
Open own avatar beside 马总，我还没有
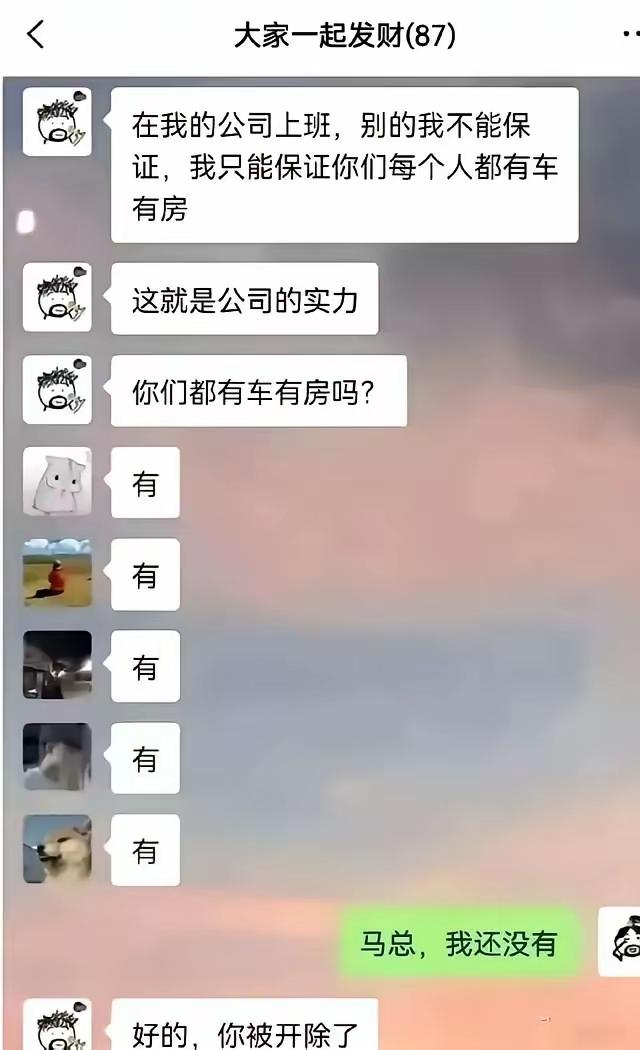click(x=622, y=941)
